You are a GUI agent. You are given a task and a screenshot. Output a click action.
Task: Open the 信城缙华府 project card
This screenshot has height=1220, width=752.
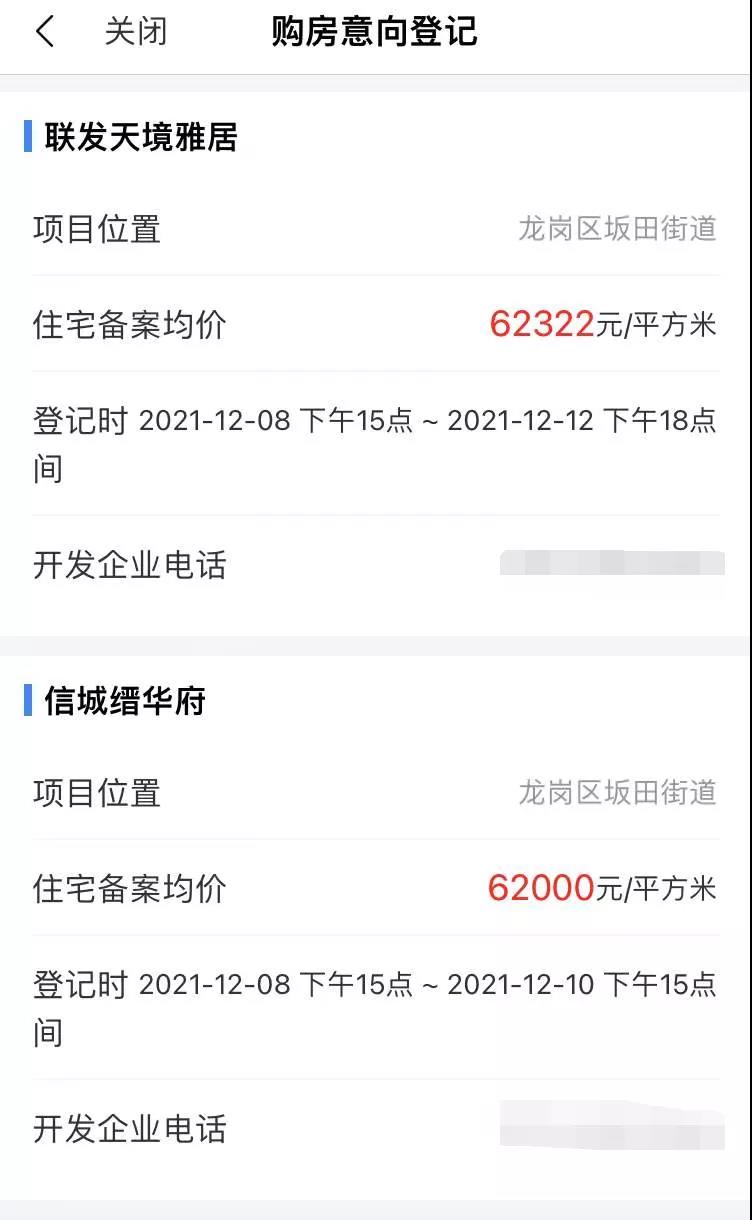(x=125, y=701)
